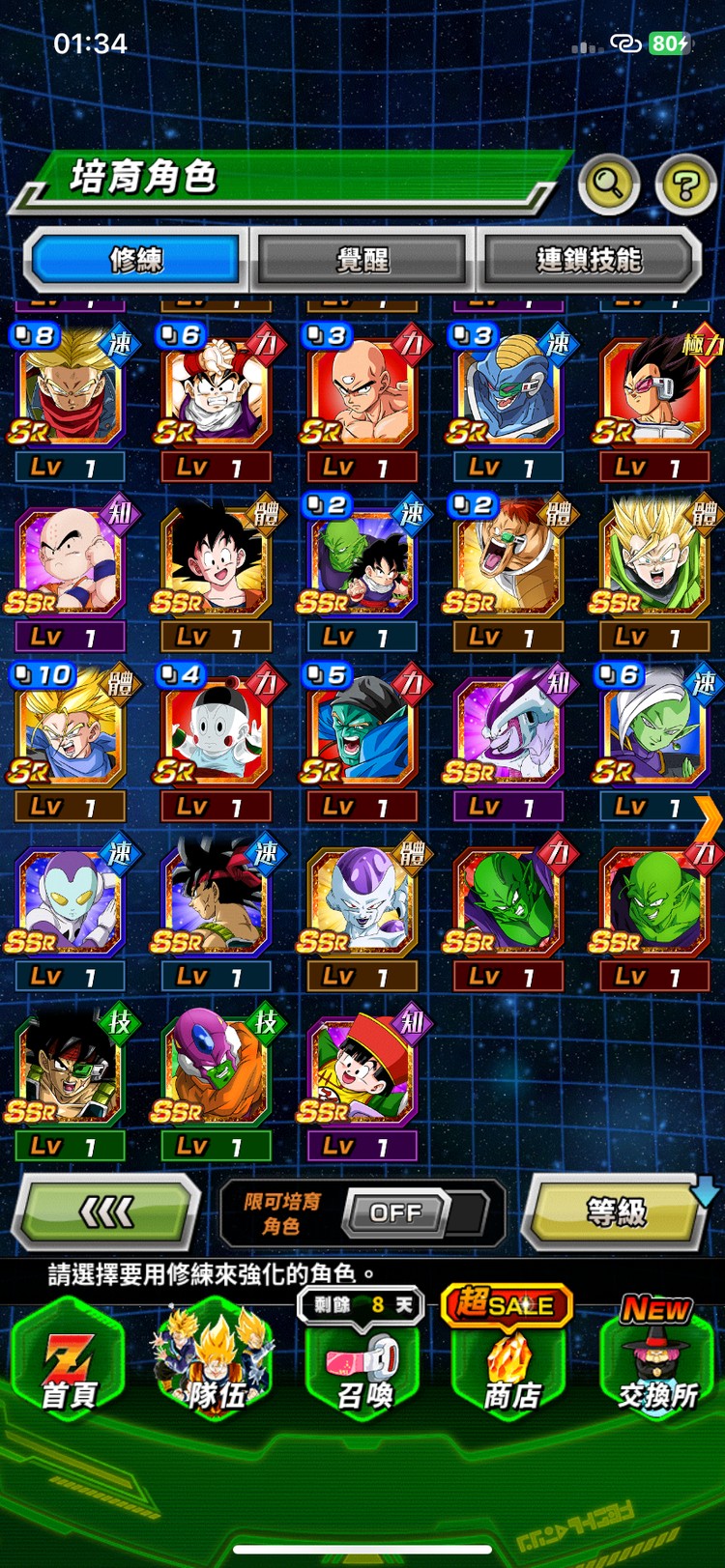The image size is (725, 1568).
Task: Open the question mark help icon
Action: point(685,184)
